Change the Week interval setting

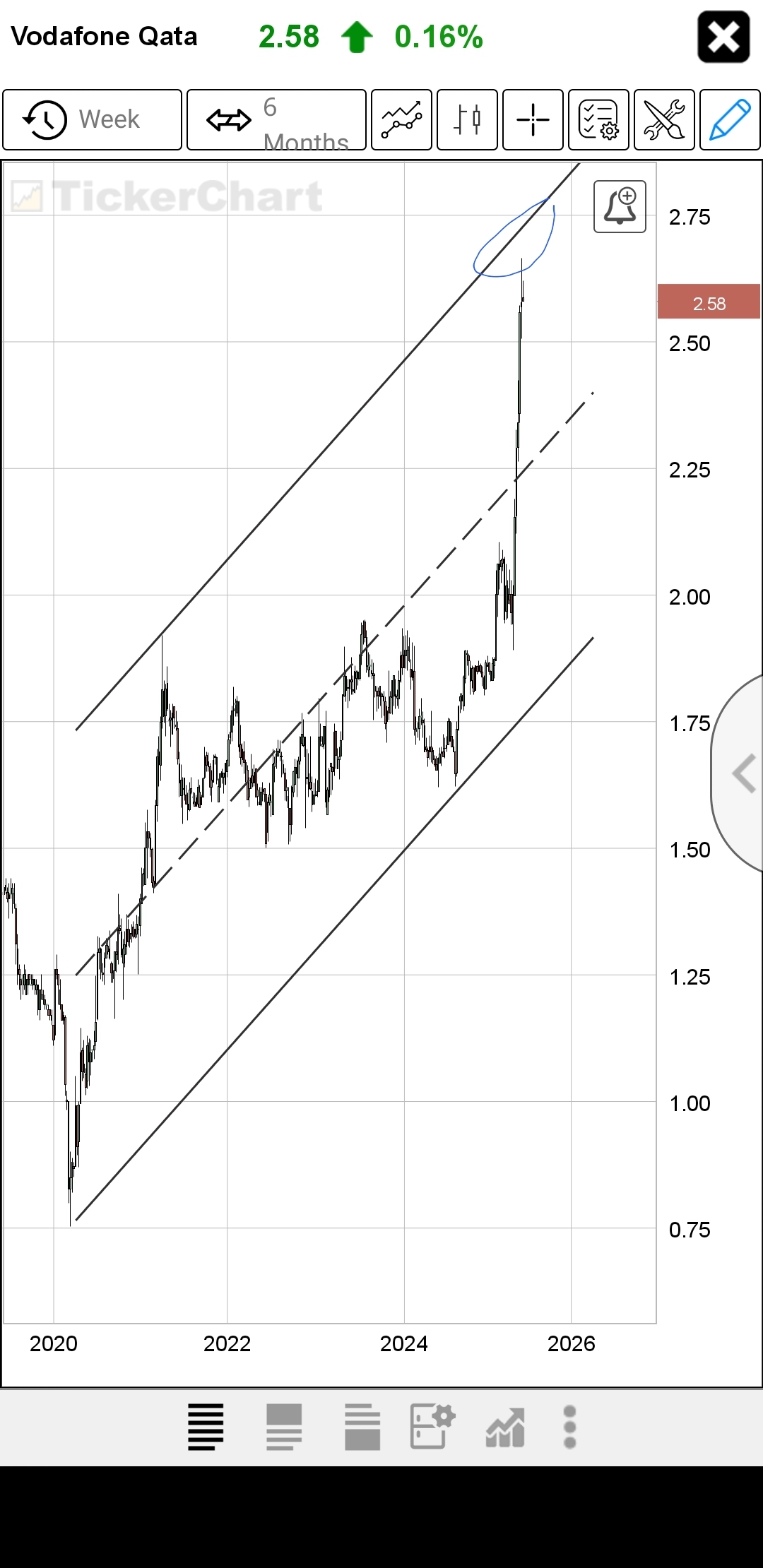93,119
